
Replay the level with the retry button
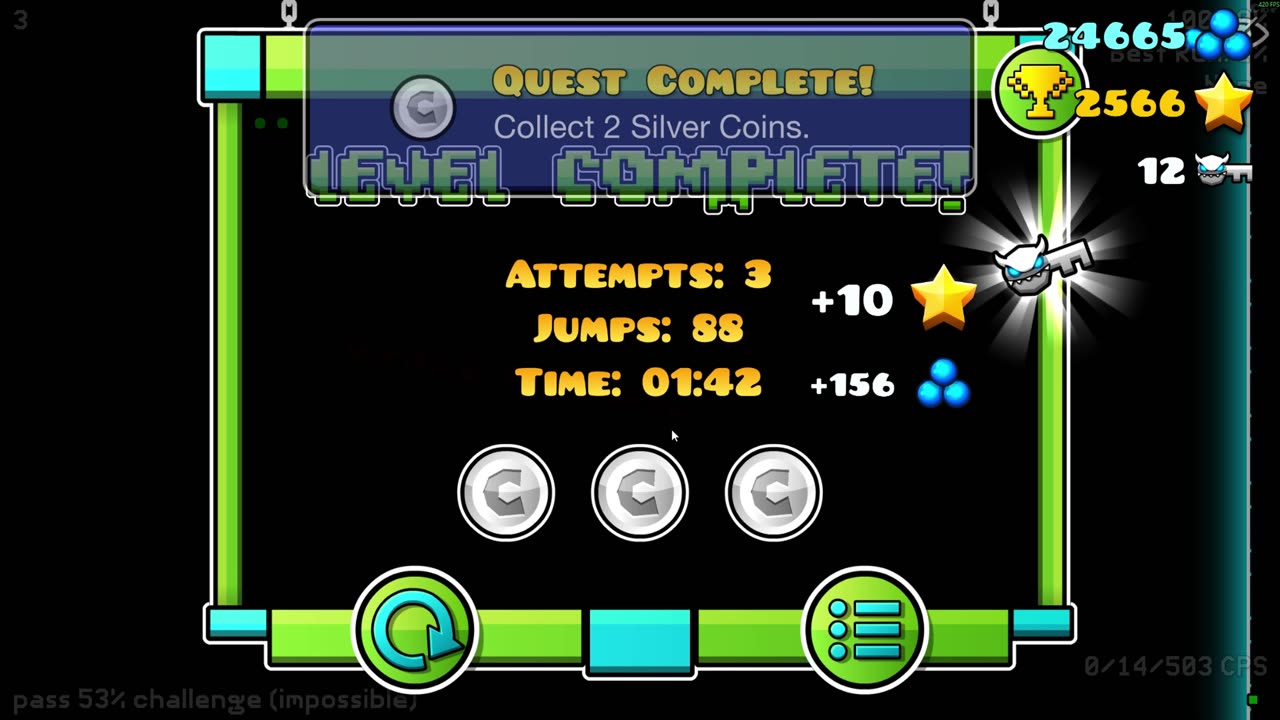tap(415, 630)
